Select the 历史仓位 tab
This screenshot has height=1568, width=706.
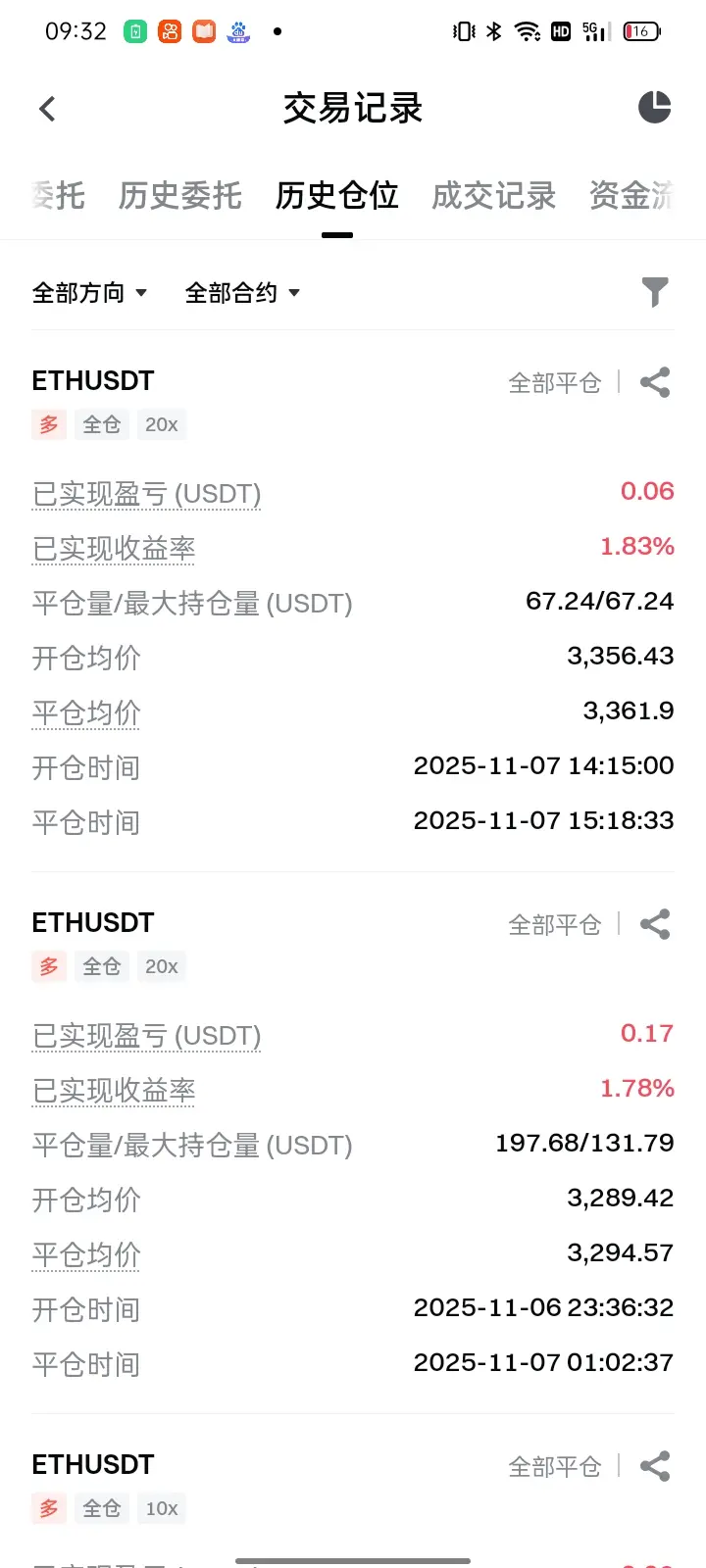click(336, 196)
